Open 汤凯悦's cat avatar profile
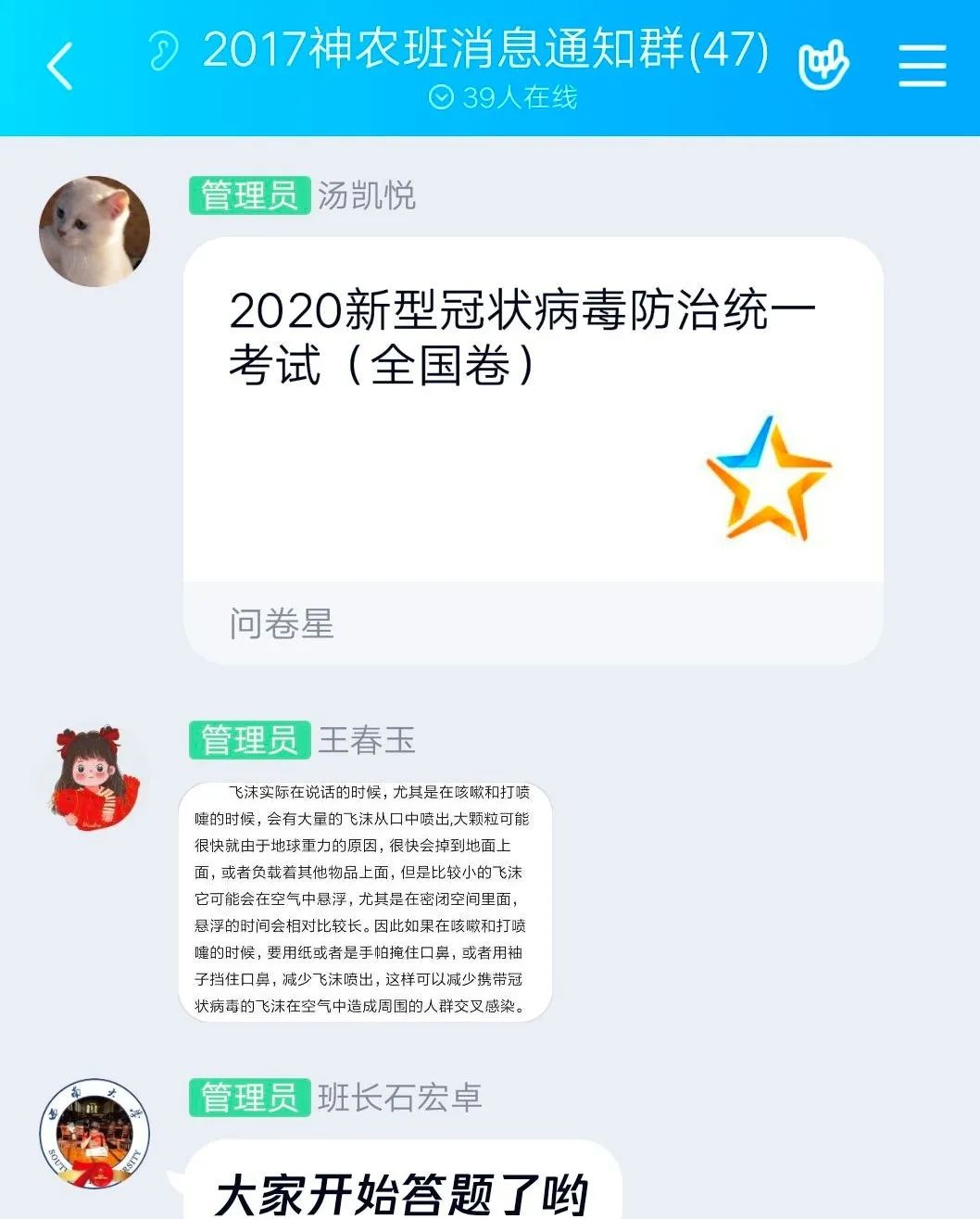980x1219 pixels. point(94,232)
